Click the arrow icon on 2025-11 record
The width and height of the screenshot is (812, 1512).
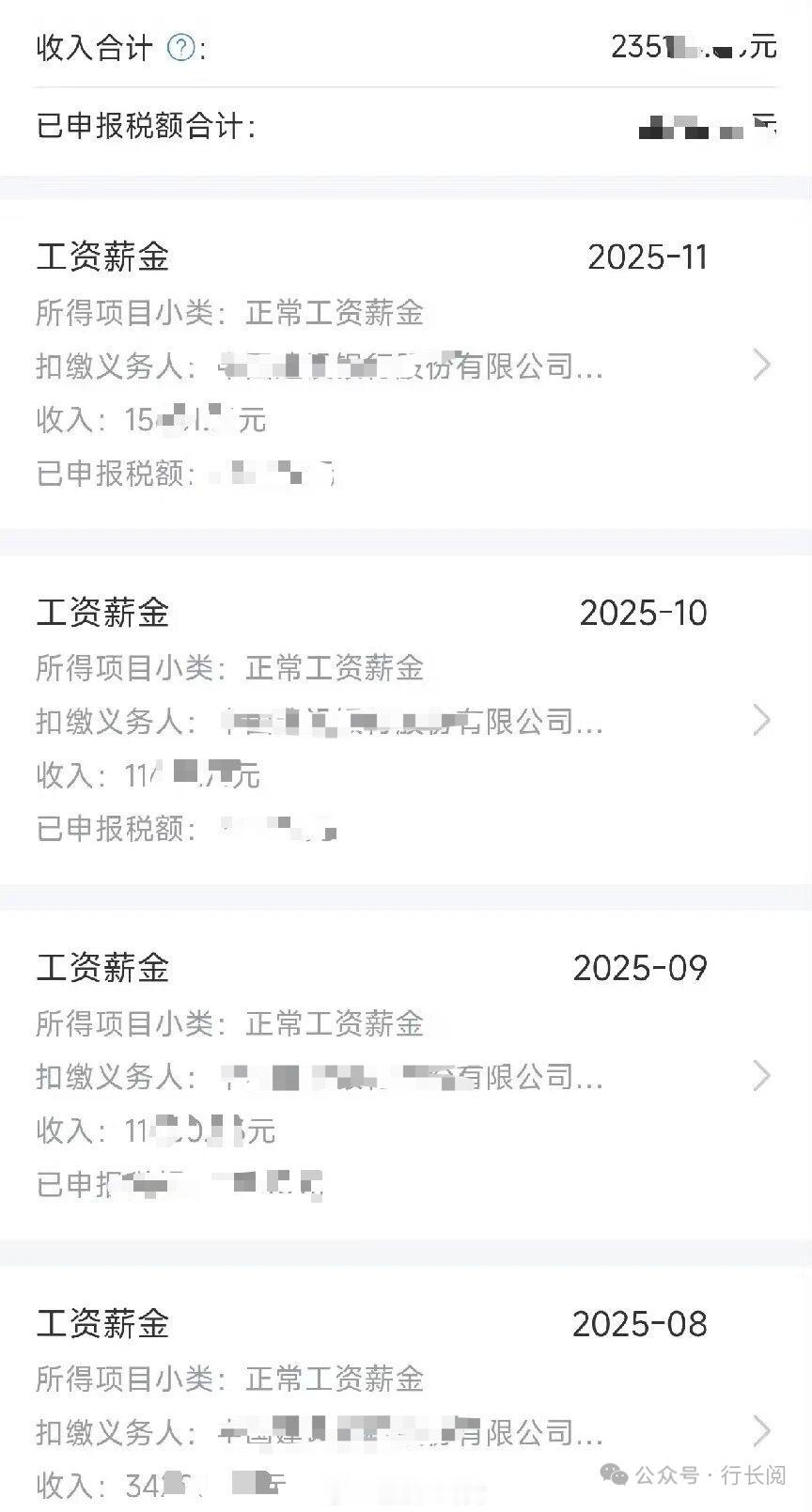point(763,366)
